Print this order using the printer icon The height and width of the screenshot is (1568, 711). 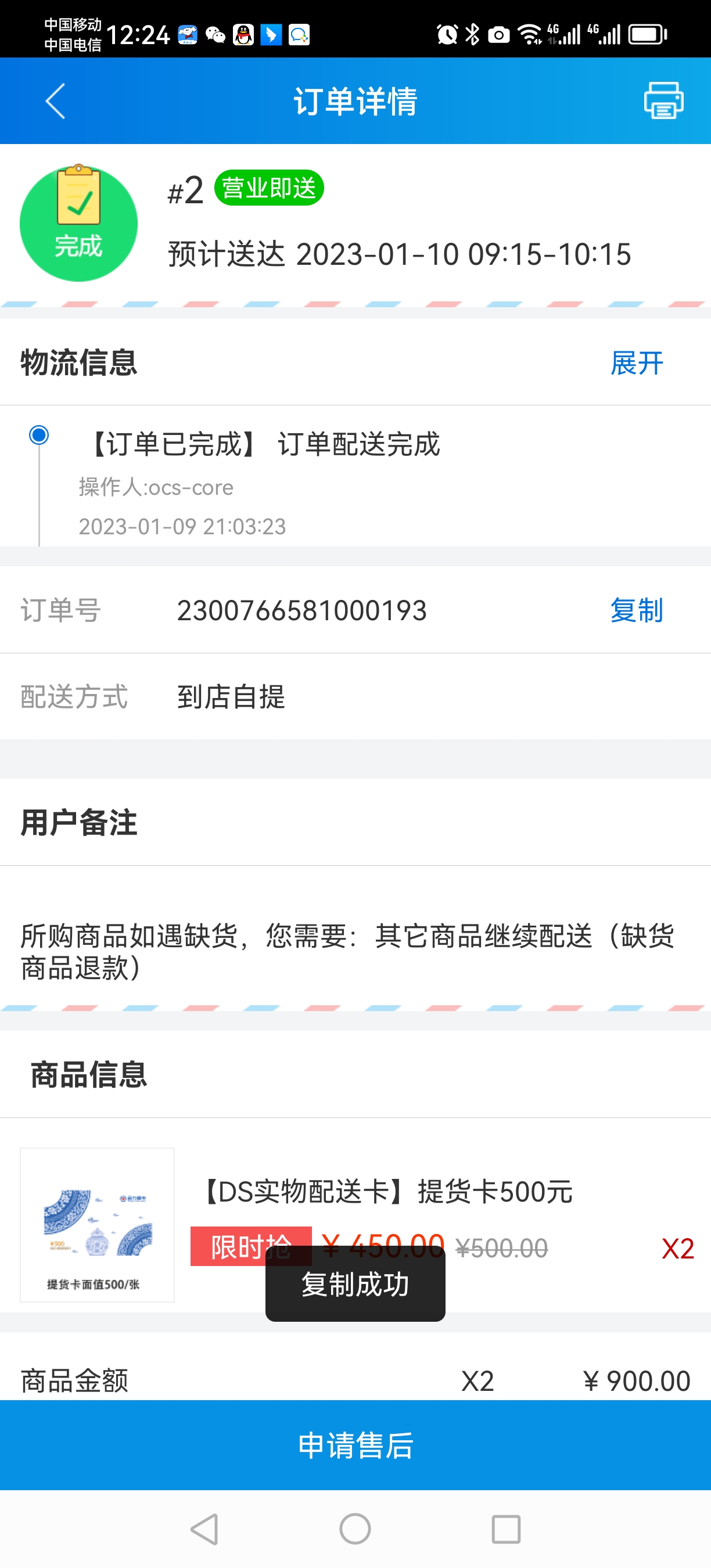(x=663, y=101)
